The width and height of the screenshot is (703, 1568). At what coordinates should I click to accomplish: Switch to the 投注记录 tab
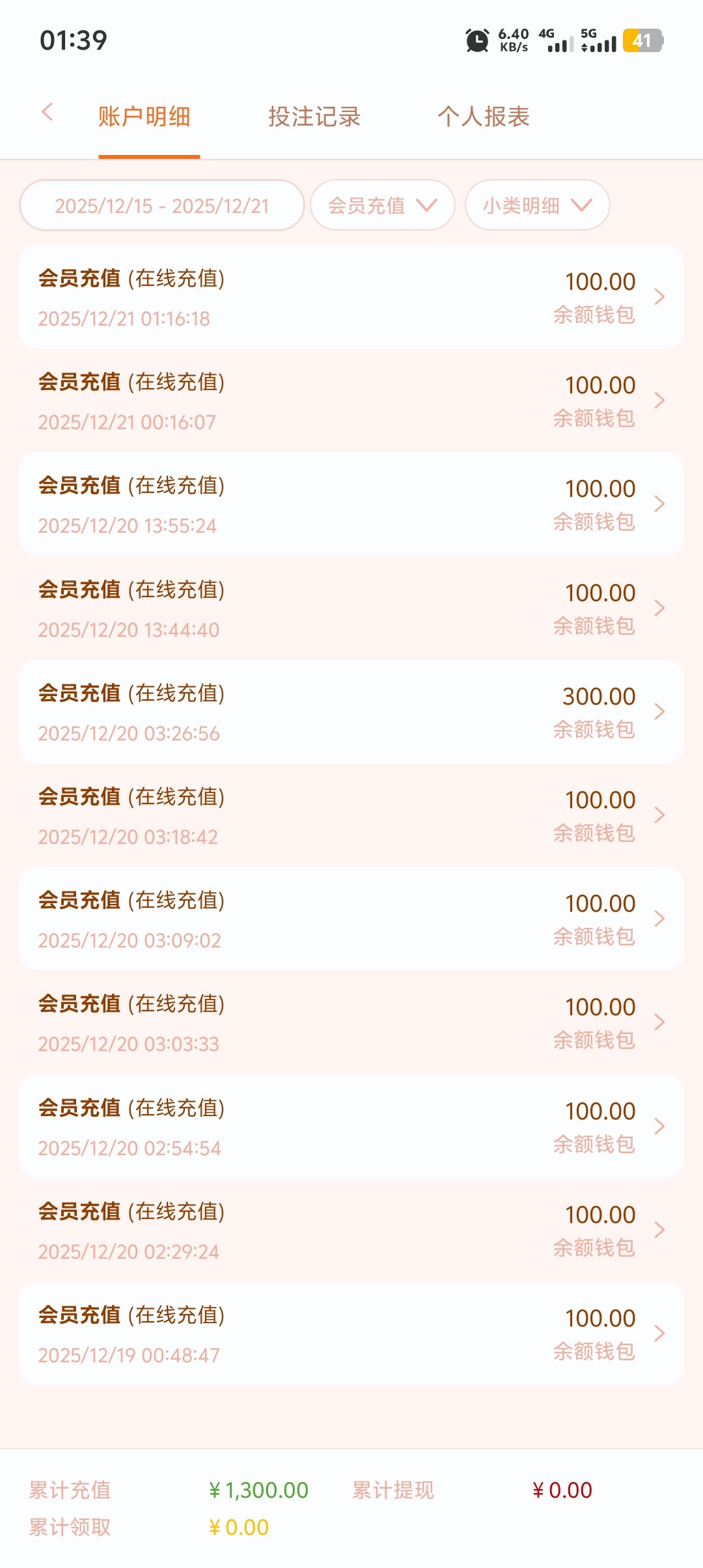click(314, 117)
